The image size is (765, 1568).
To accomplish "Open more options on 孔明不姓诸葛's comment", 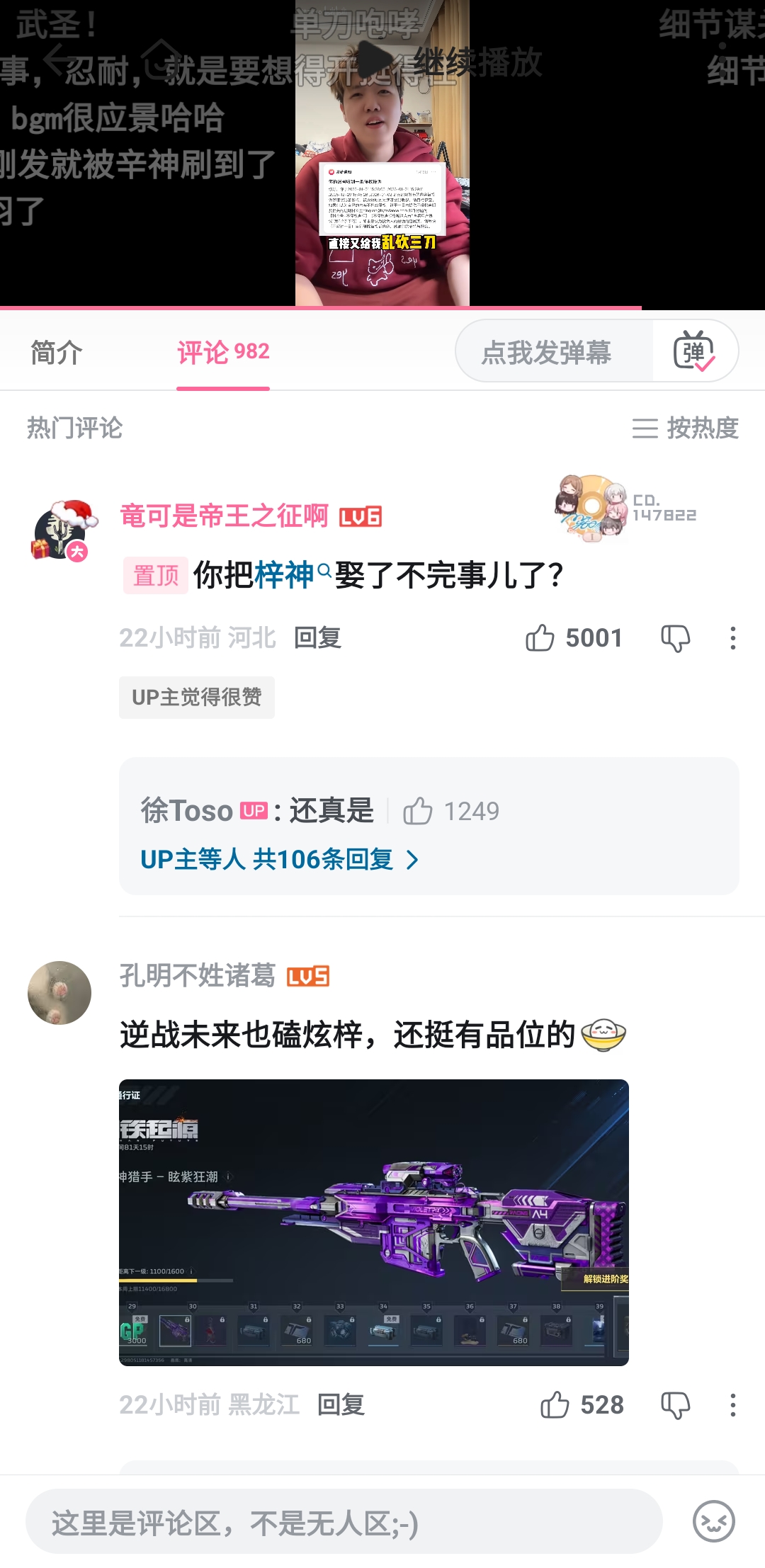I will [733, 1405].
